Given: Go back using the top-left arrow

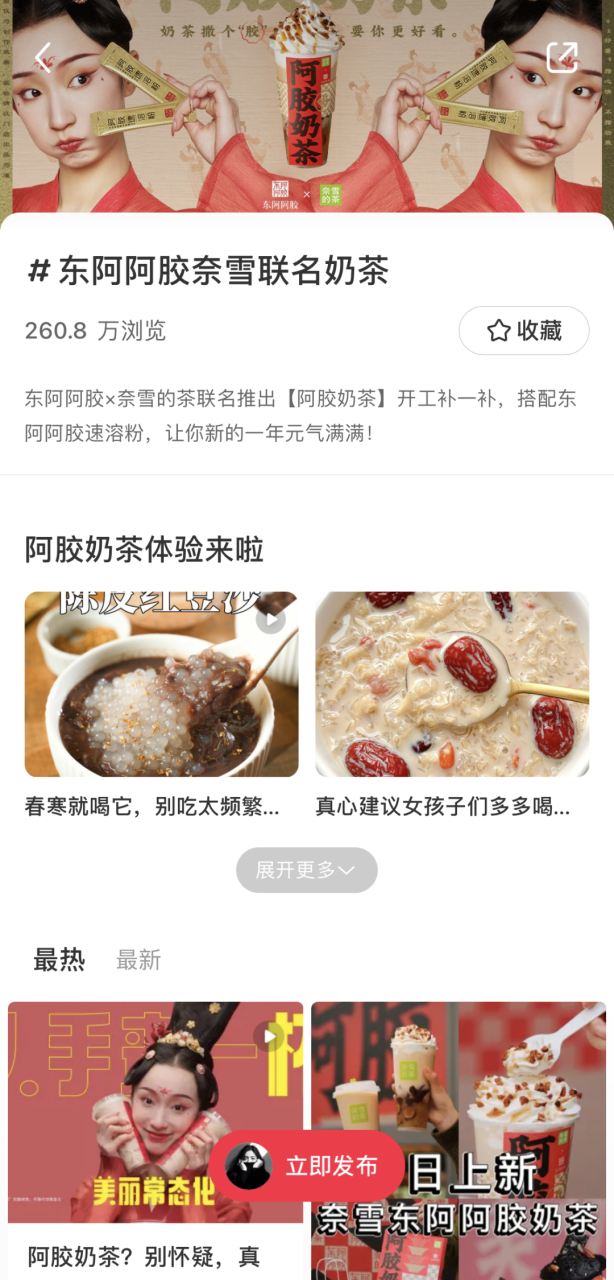Looking at the screenshot, I should point(43,57).
